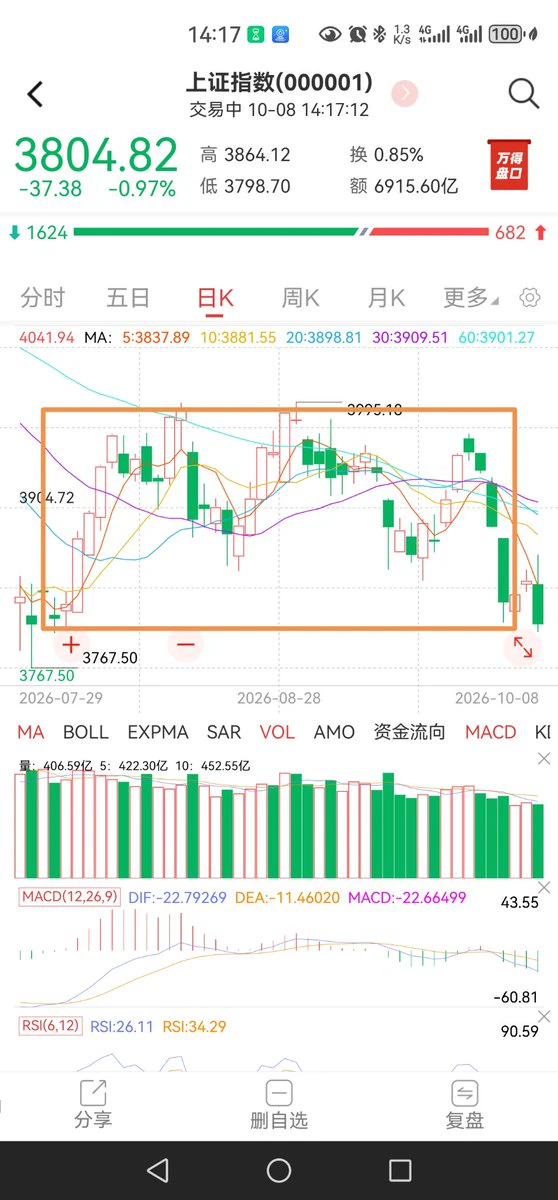Screen dimensions: 558x1200
Task: Select the 月K tab
Action: (386, 297)
